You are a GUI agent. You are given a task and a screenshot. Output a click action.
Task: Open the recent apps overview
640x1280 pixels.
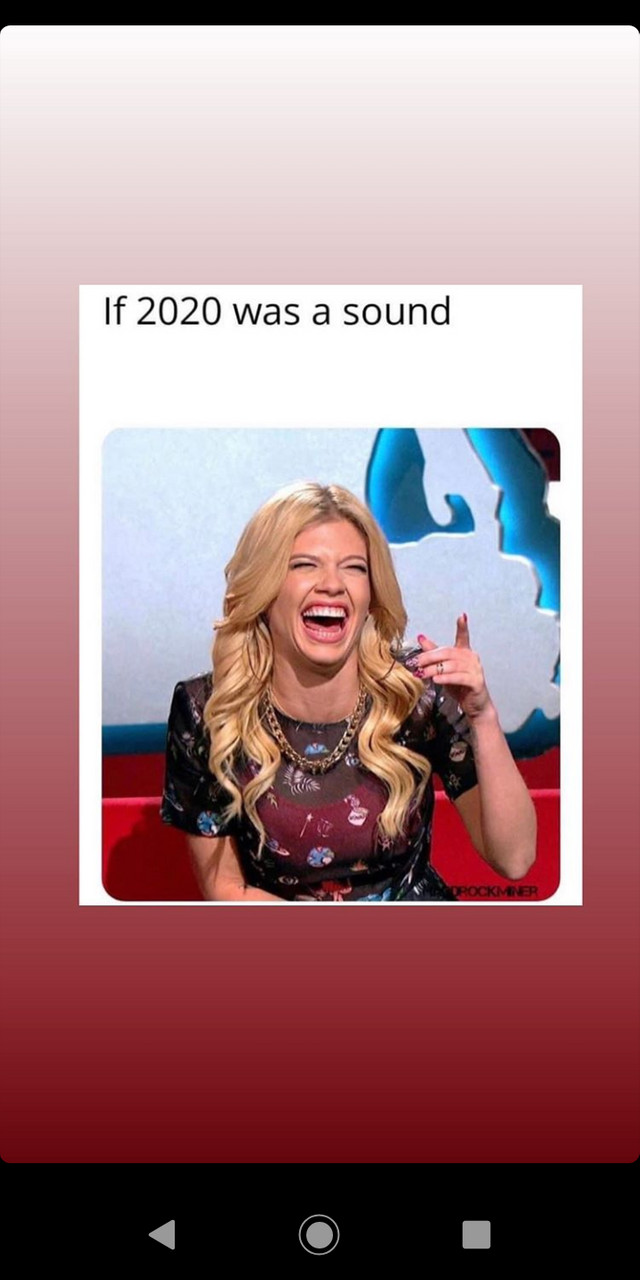[x=476, y=1234]
